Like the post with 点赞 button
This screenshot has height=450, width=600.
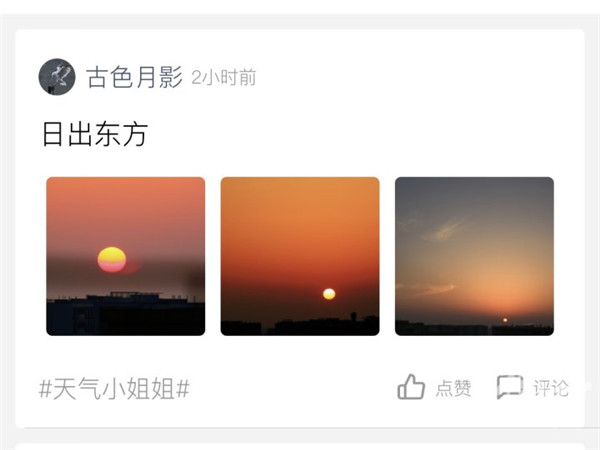(x=434, y=388)
